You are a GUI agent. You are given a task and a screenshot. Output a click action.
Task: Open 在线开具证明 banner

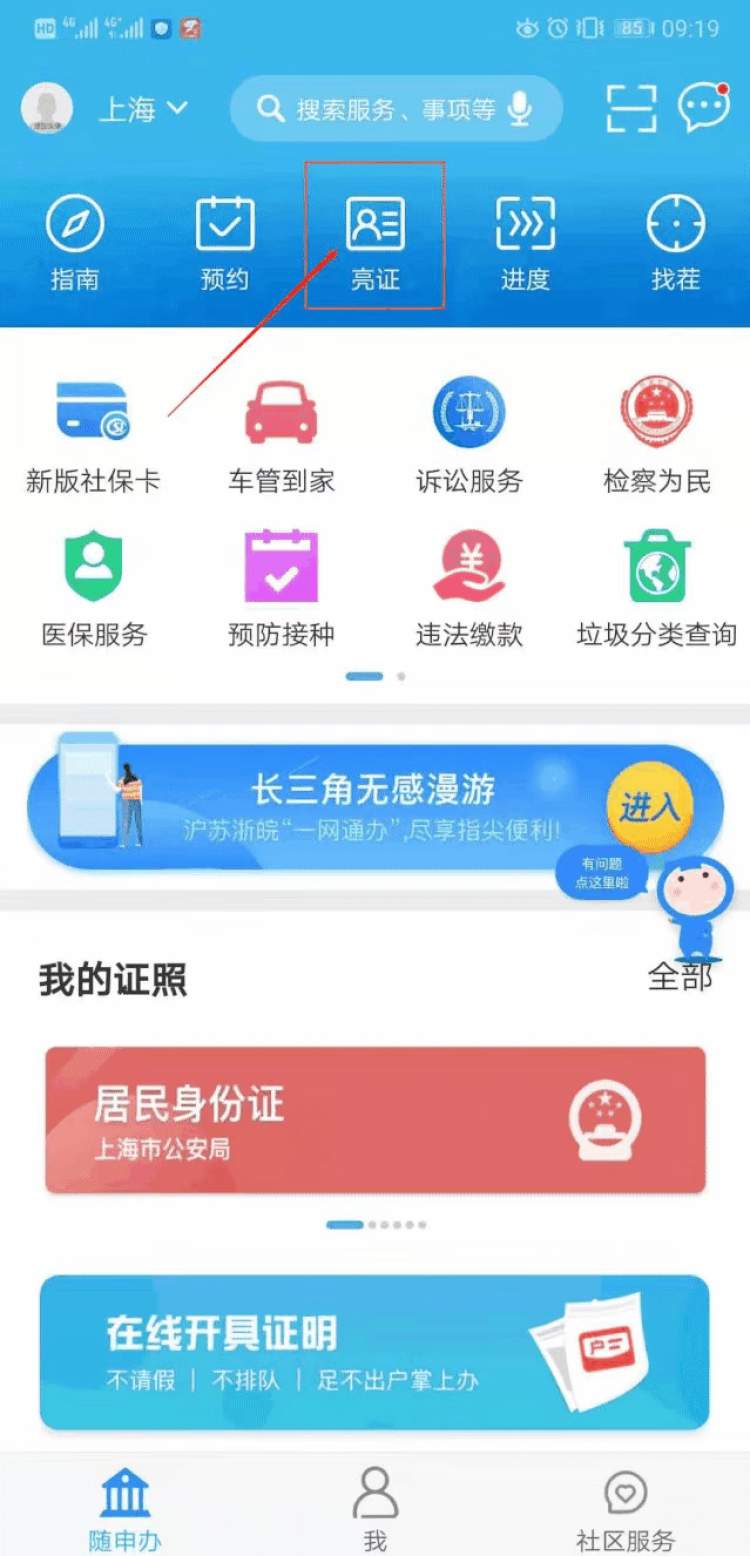point(375,1351)
